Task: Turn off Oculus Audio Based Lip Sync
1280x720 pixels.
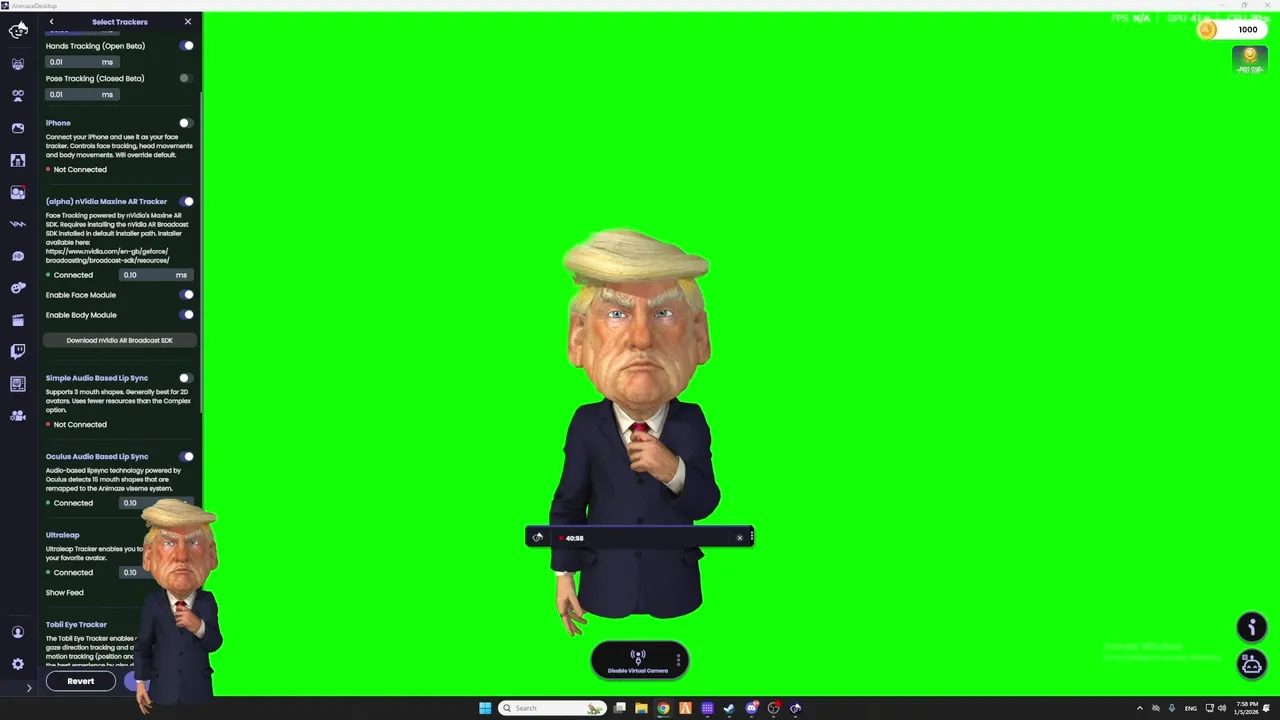Action: pos(187,457)
